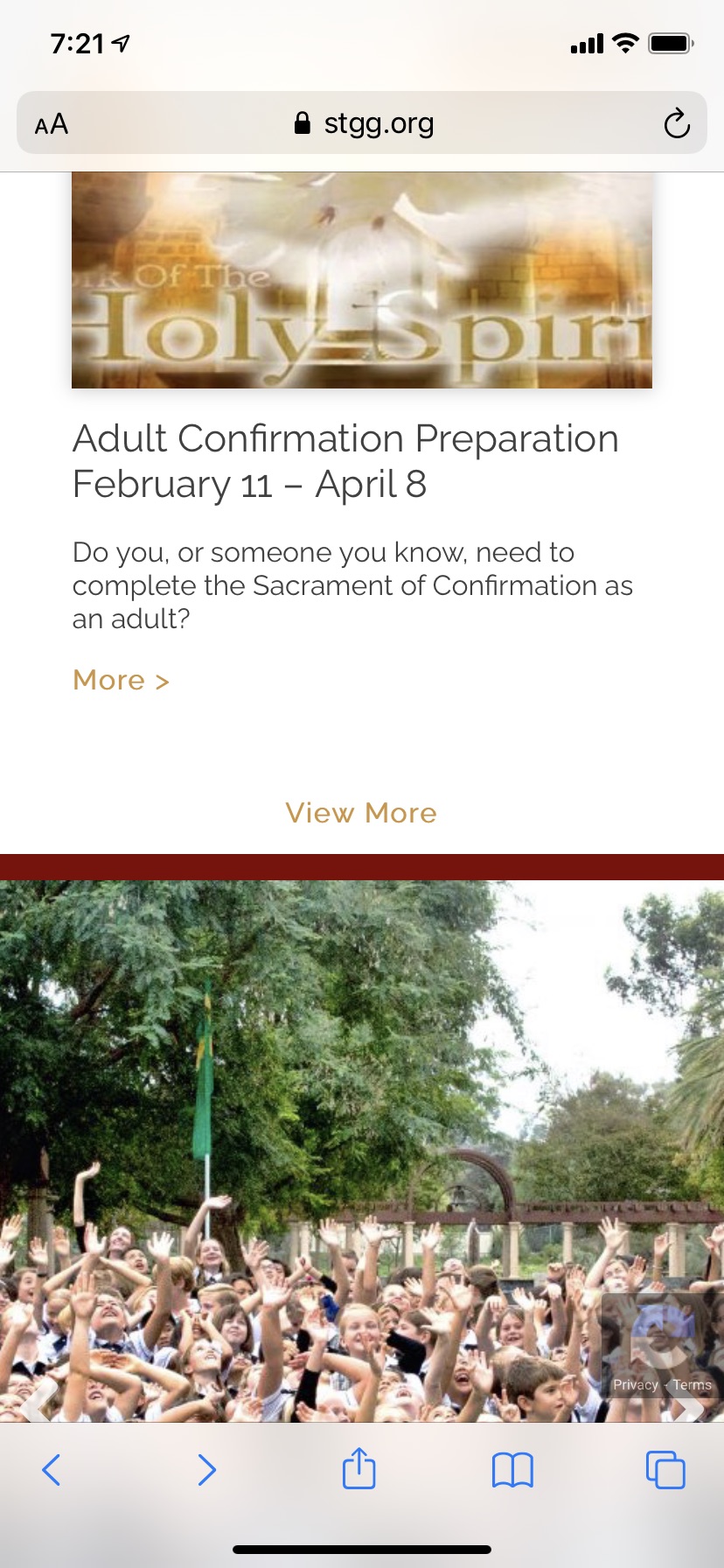
Task: Open the reCAPTCHA Terms link
Action: 693,1384
